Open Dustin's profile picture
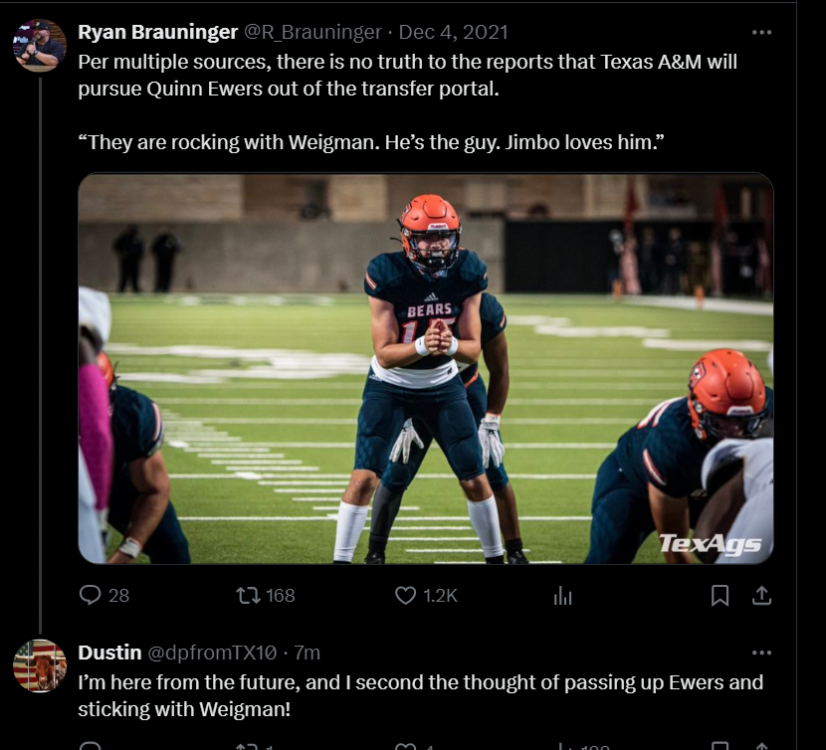The image size is (826, 750). click(40, 665)
